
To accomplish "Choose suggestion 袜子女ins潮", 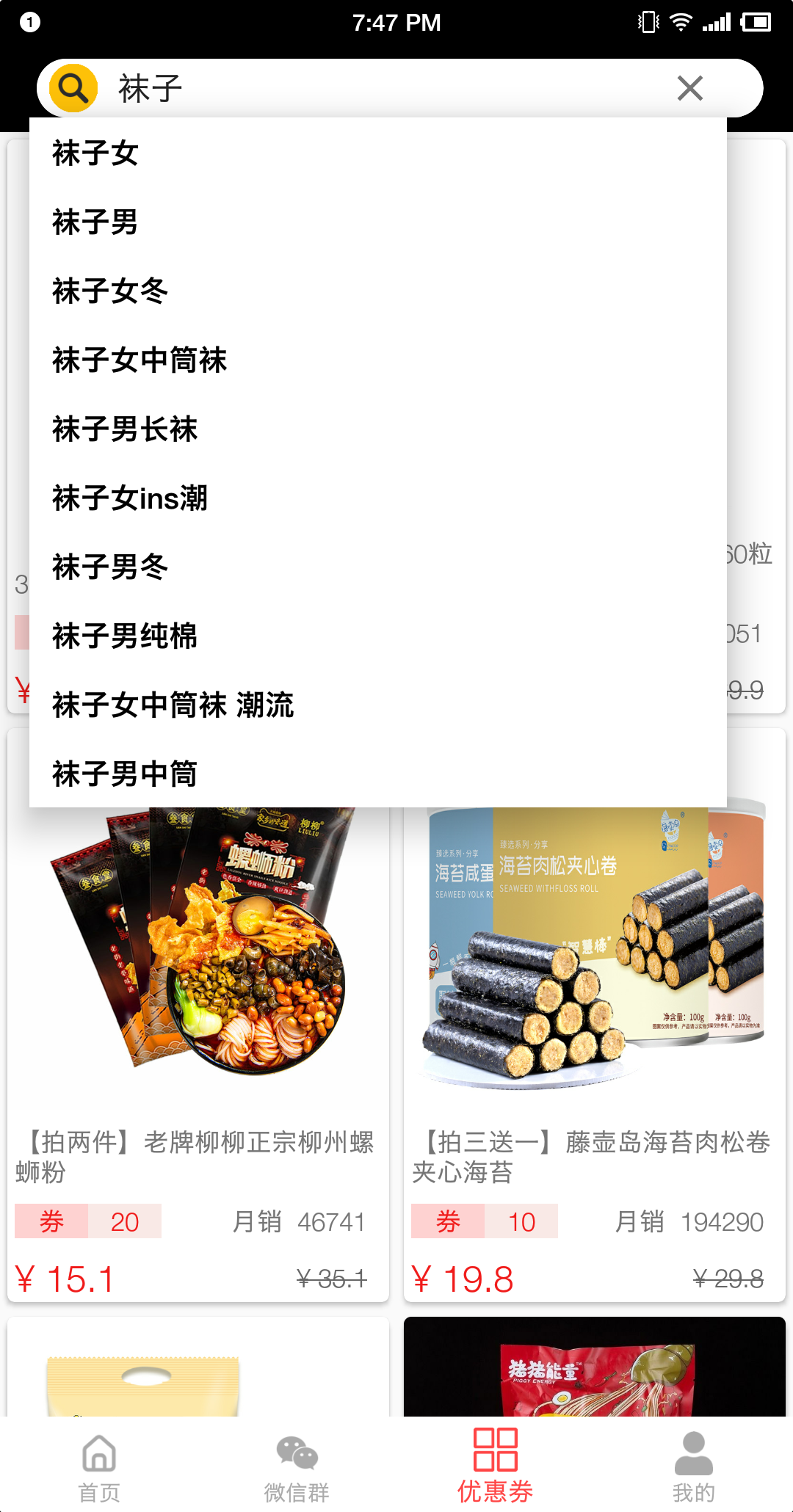I will point(130,498).
